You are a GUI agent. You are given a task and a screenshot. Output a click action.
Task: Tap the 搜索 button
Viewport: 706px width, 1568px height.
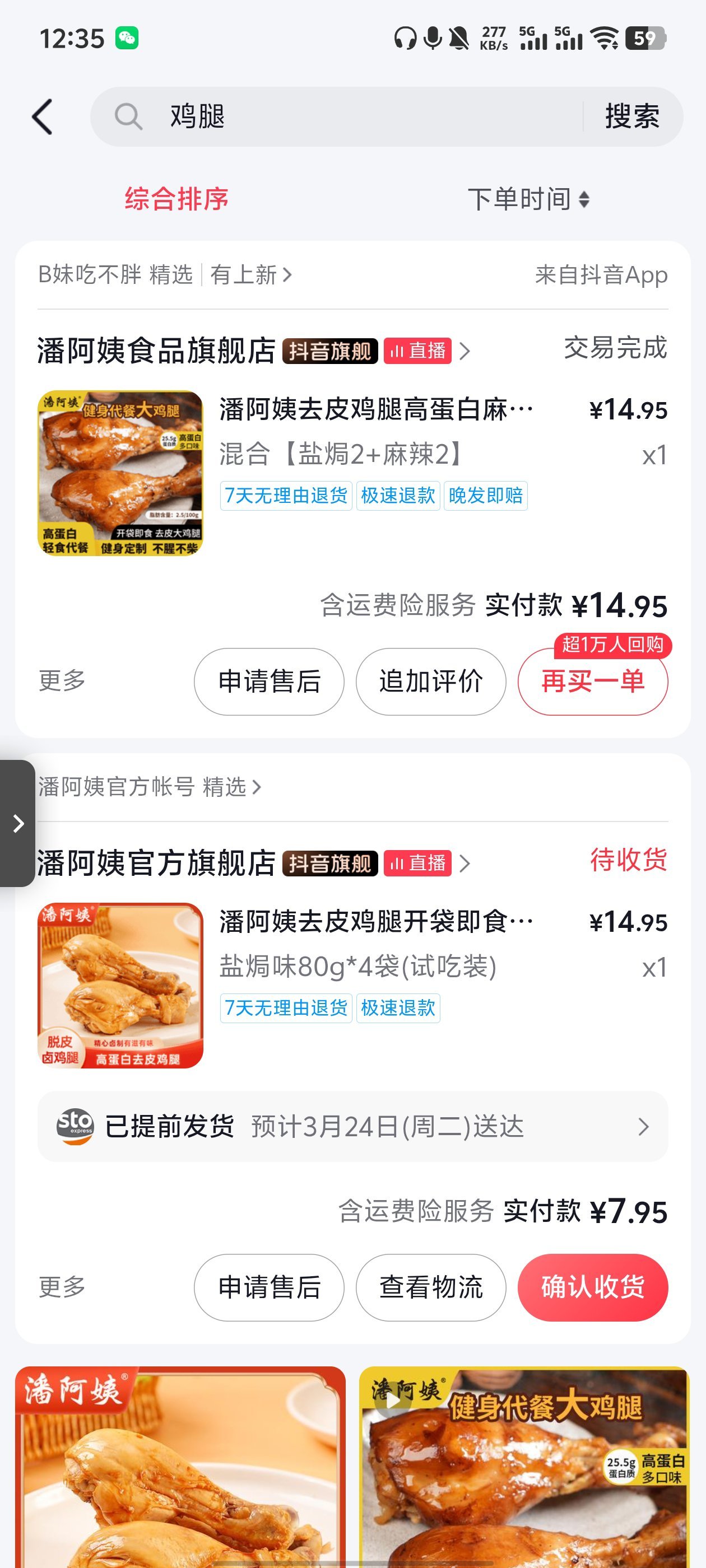[631, 116]
